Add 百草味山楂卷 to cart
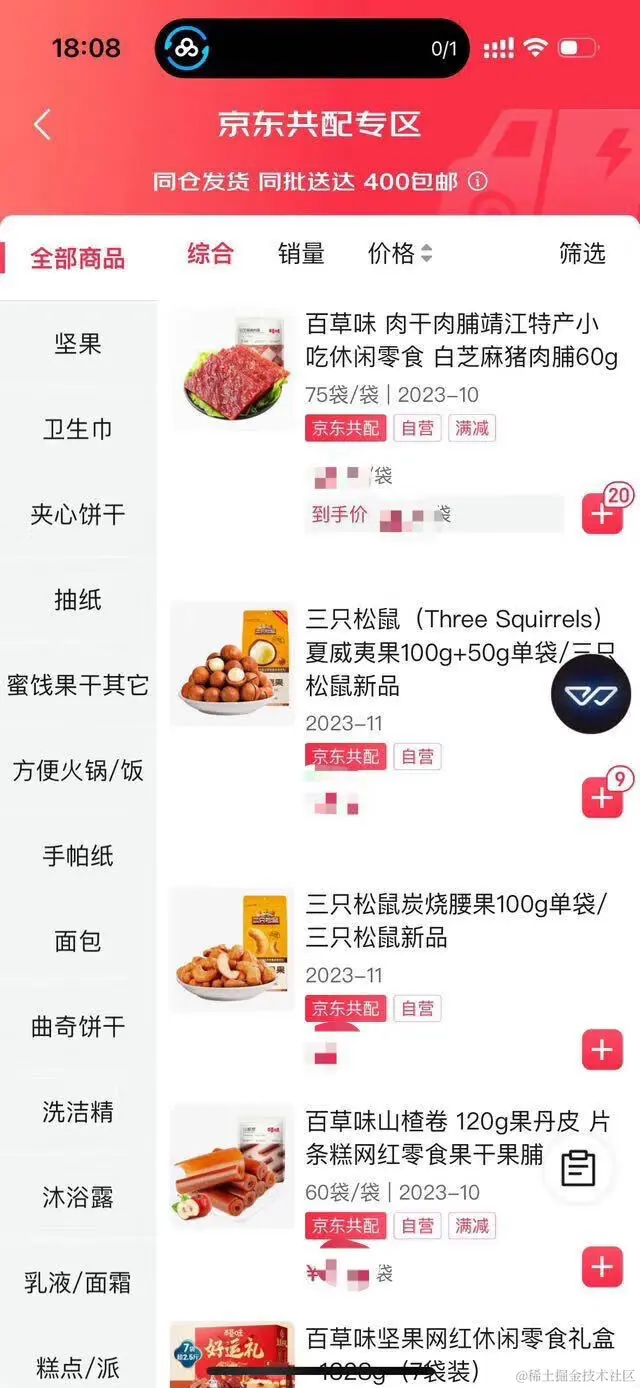Viewport: 640px width, 1388px height. (602, 1267)
